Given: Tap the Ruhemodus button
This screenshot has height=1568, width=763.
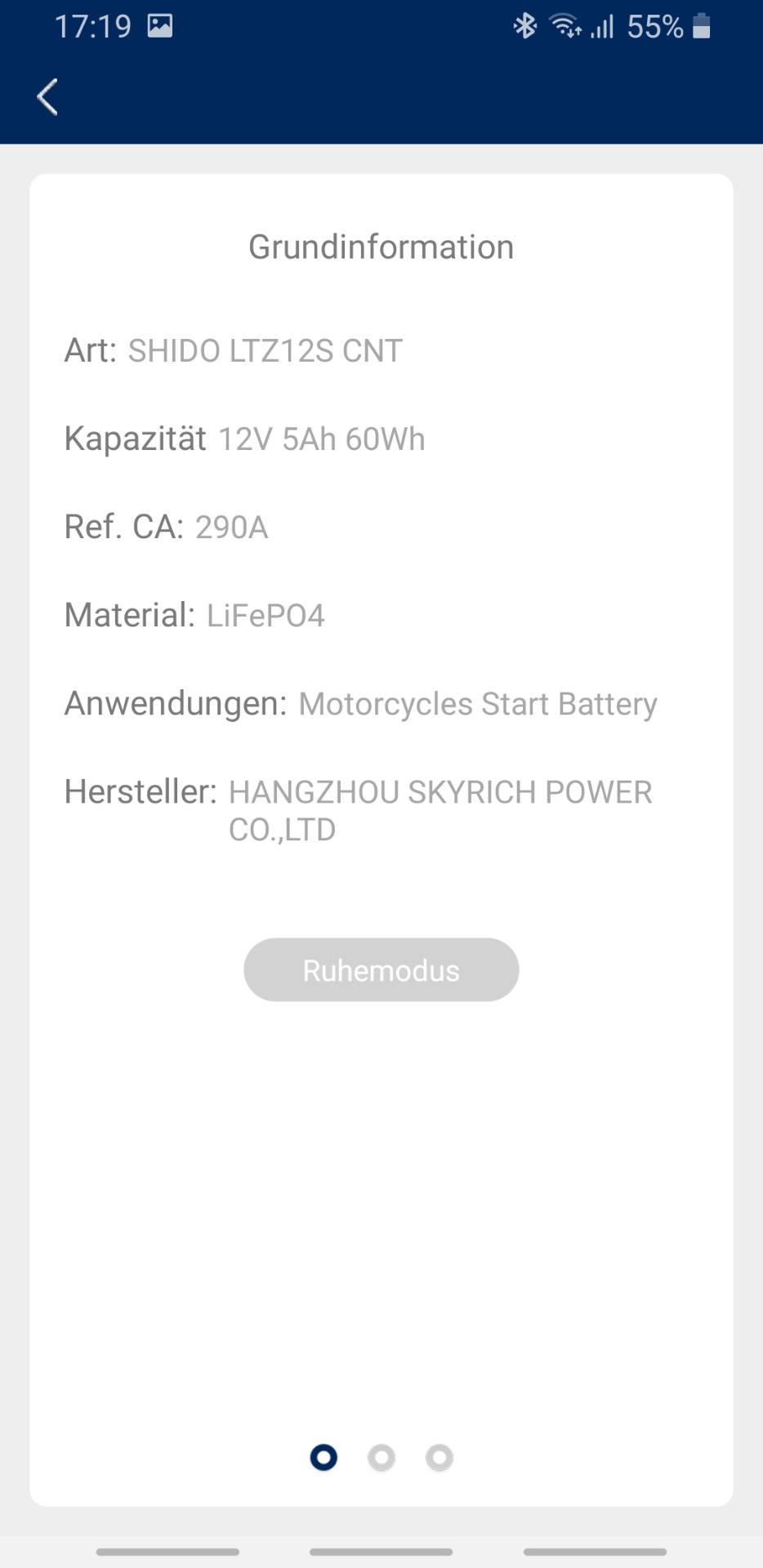Looking at the screenshot, I should (x=381, y=969).
